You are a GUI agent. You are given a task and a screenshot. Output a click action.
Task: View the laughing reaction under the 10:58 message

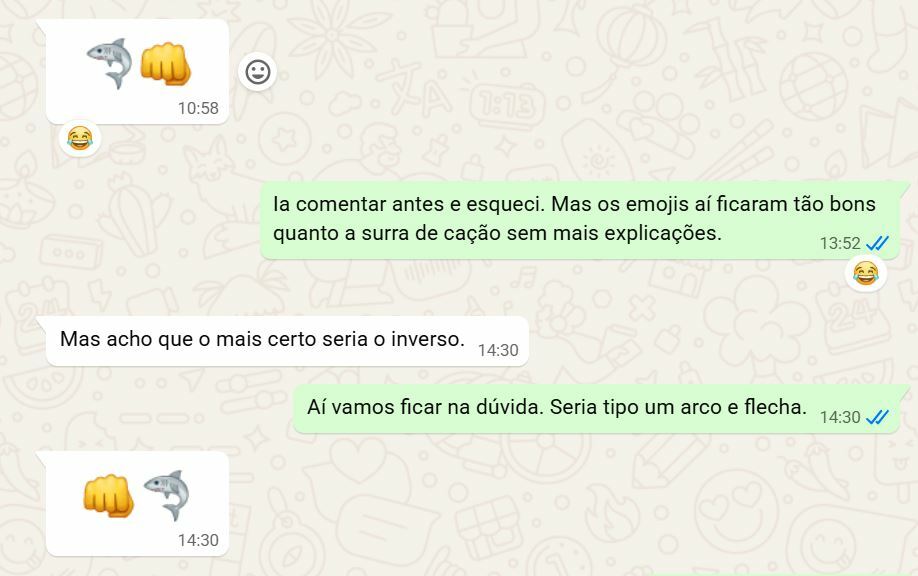(79, 139)
